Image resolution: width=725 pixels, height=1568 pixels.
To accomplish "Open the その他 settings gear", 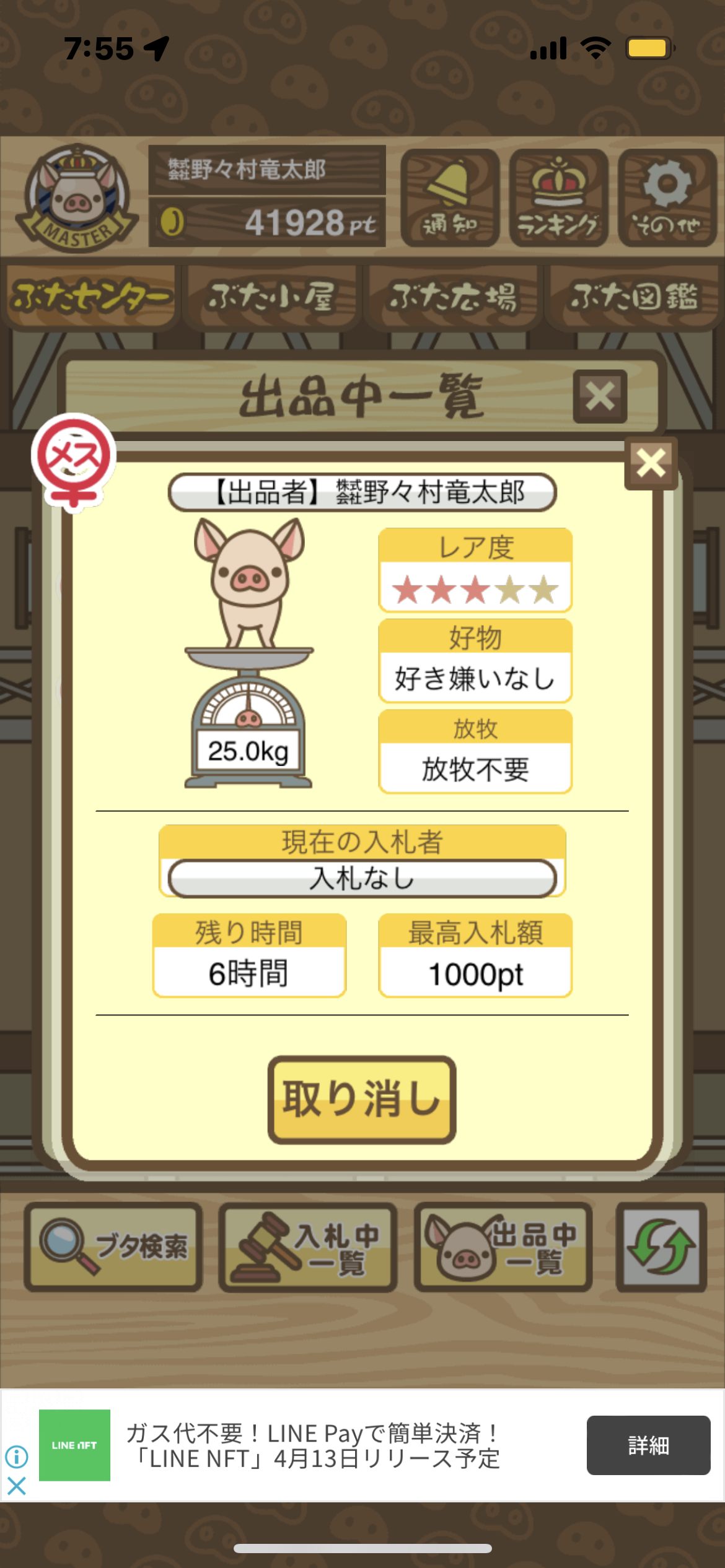I will tap(667, 198).
